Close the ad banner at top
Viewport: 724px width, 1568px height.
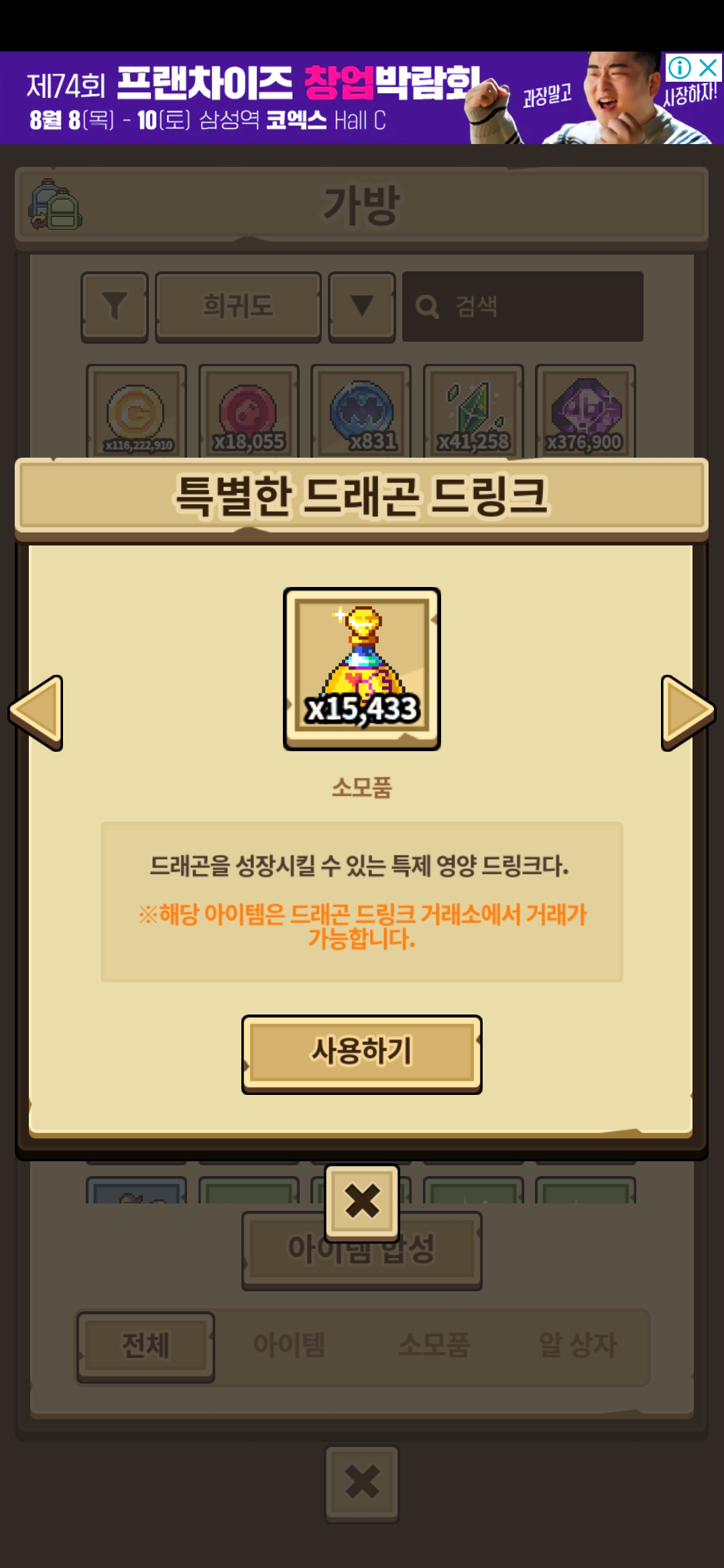click(x=709, y=67)
